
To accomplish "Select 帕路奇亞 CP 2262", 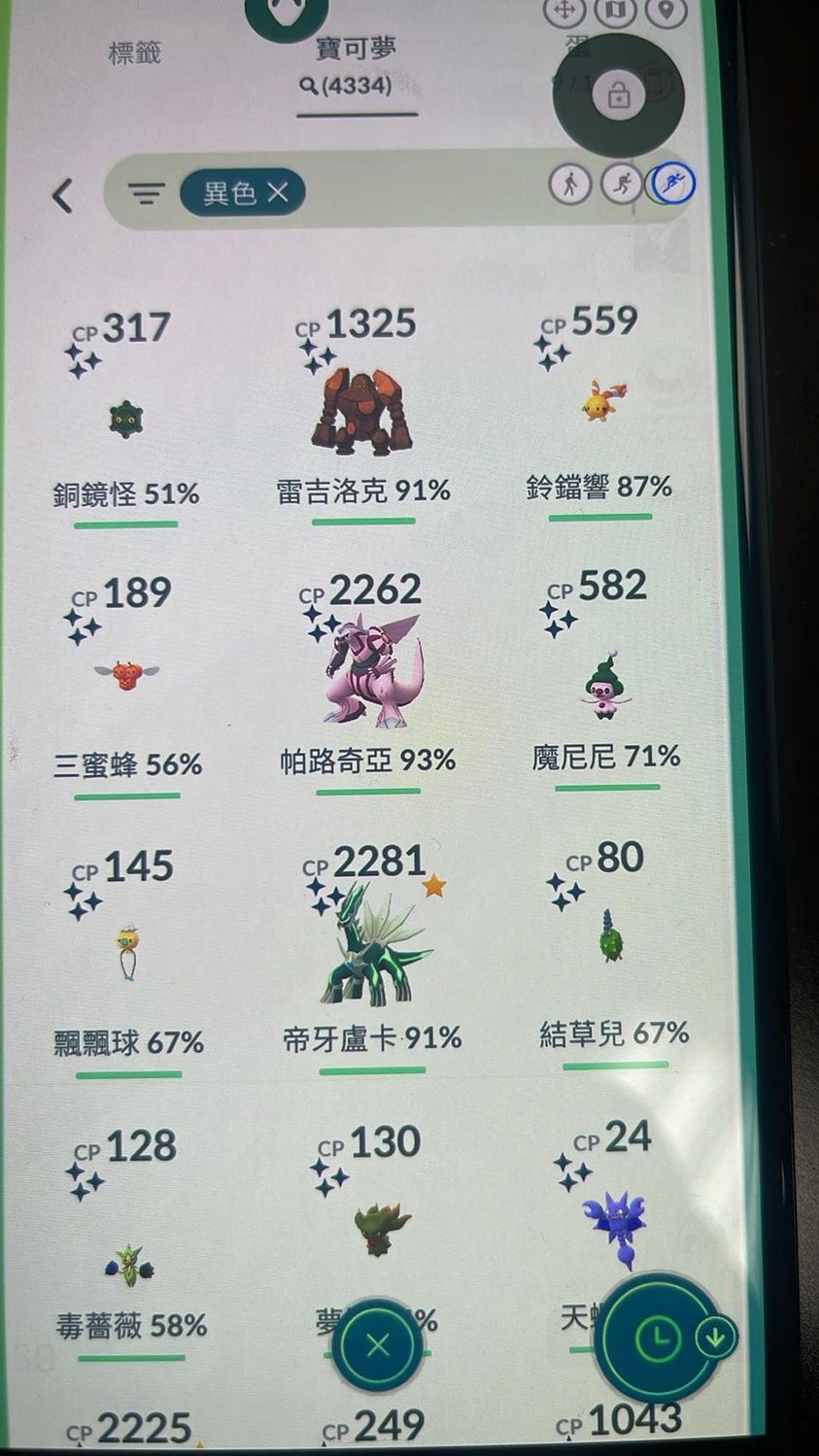I will pyautogui.click(x=373, y=670).
